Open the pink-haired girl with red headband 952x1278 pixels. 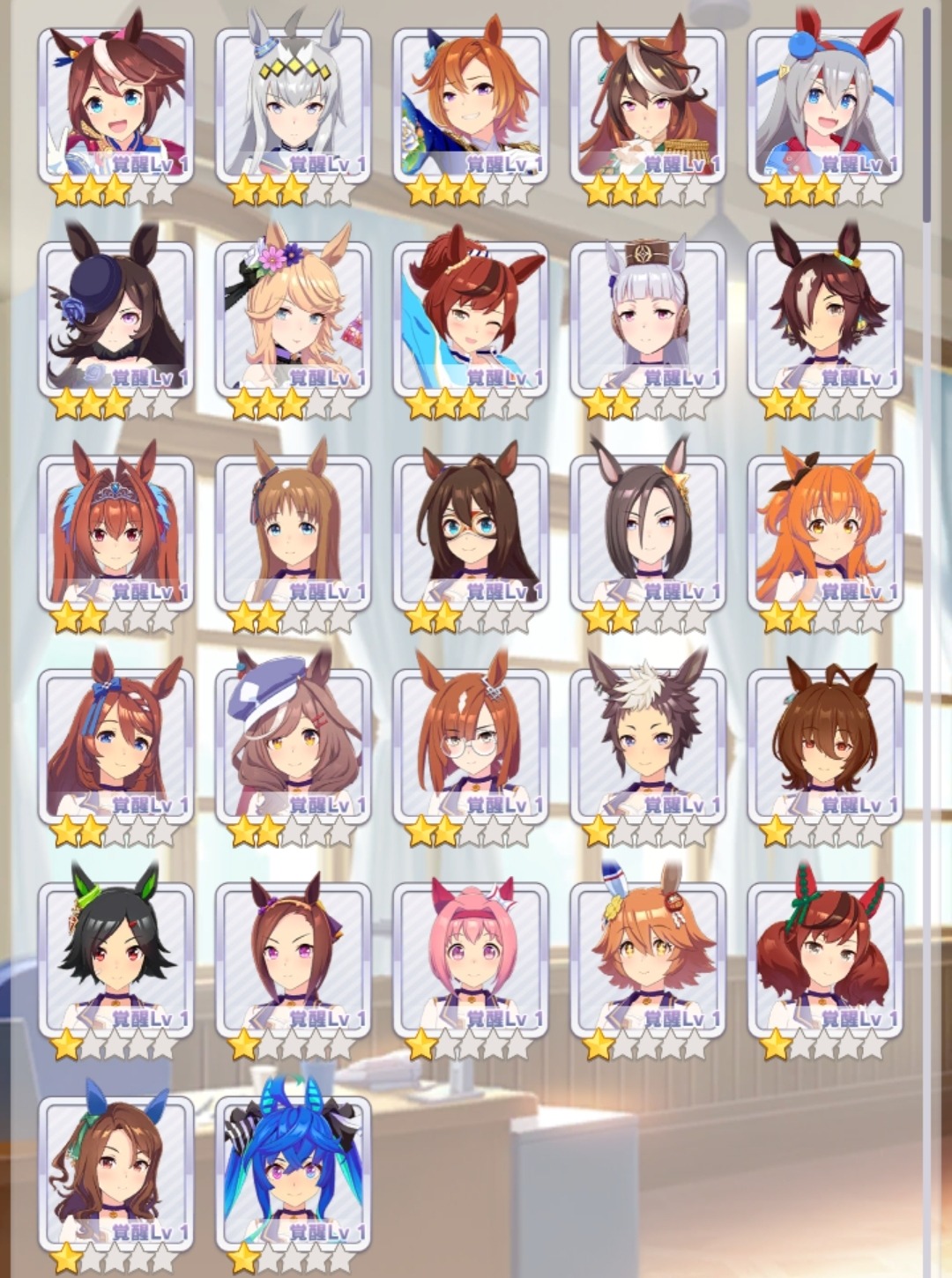coord(471,961)
